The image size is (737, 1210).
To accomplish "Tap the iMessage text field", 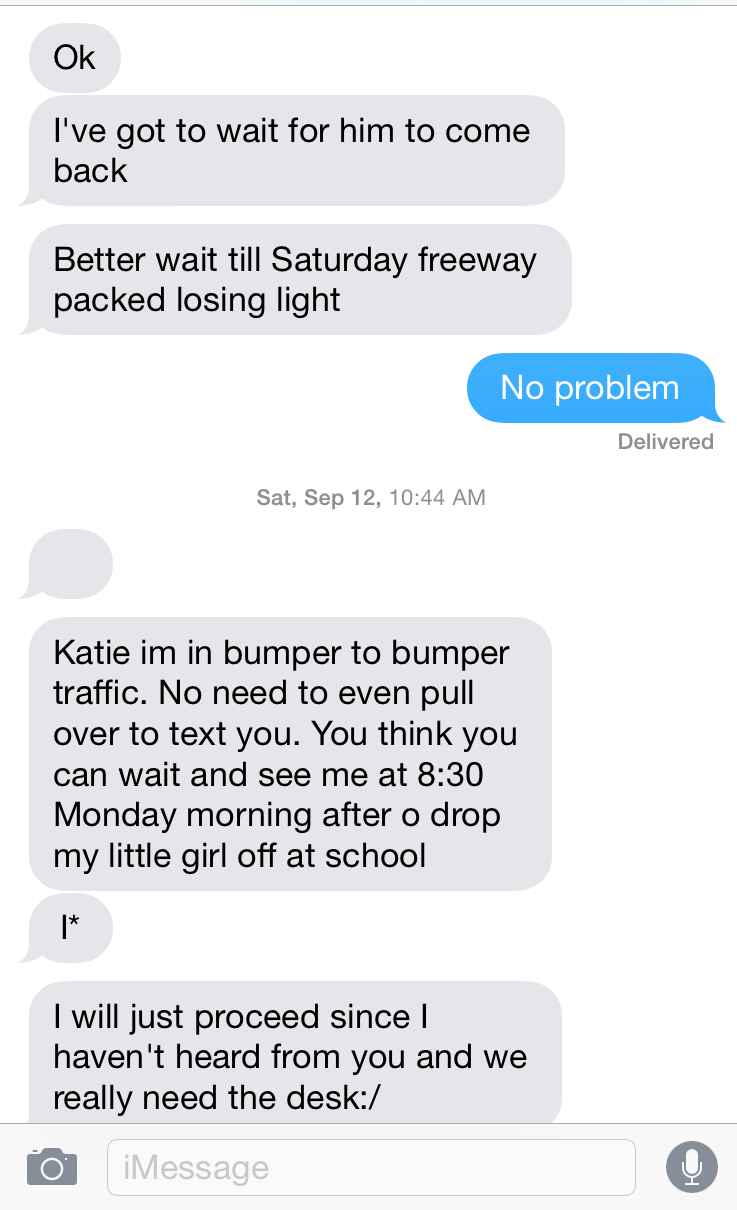I will click(371, 1167).
